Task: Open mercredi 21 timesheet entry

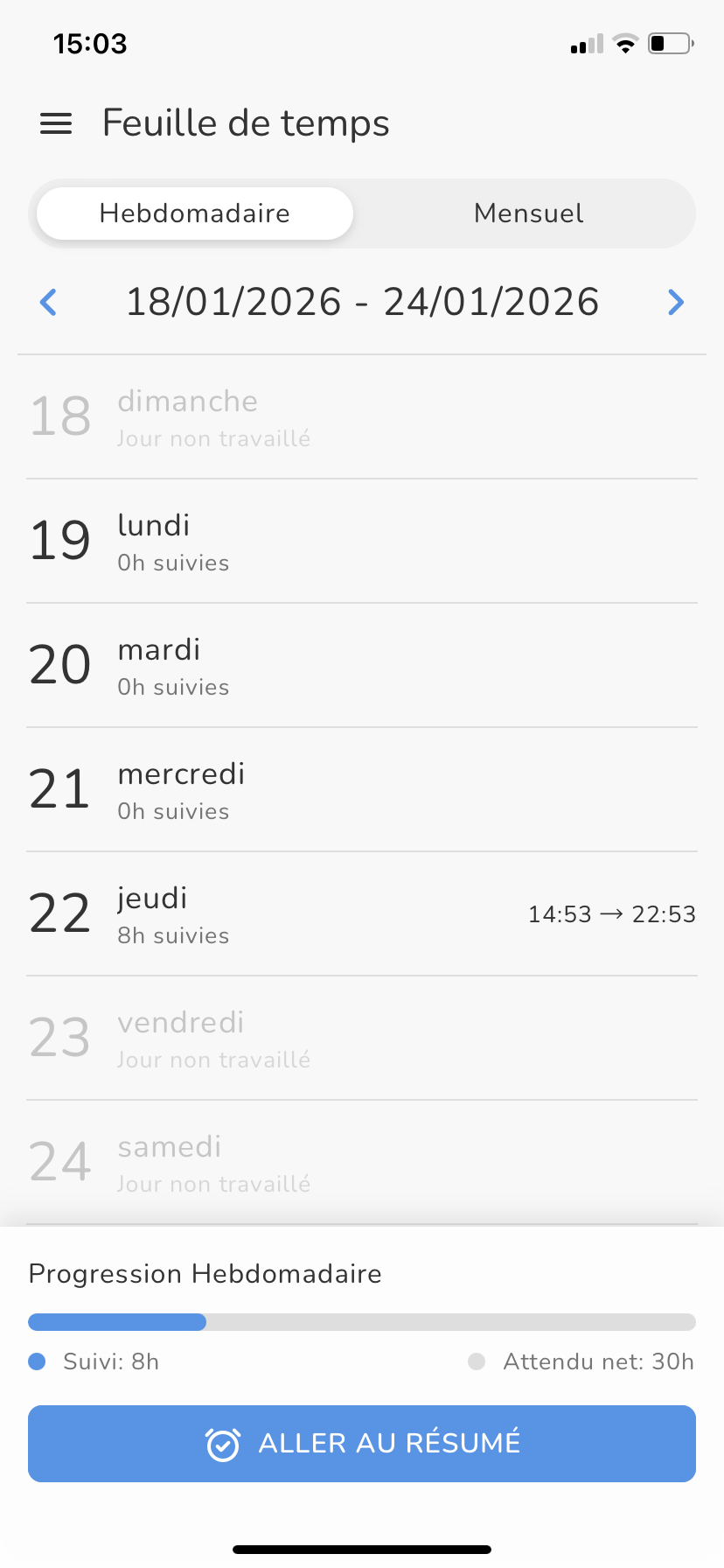Action: (x=362, y=789)
